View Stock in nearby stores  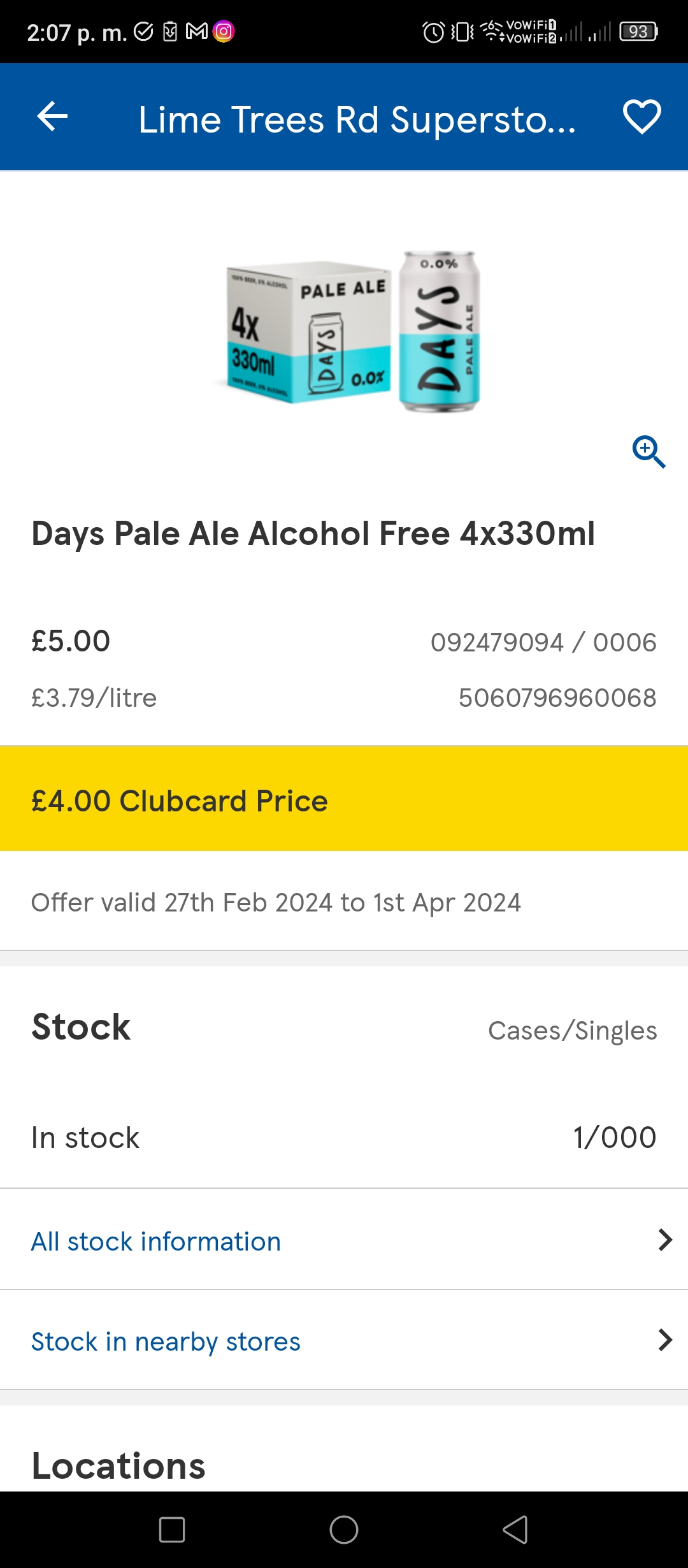(x=344, y=1340)
